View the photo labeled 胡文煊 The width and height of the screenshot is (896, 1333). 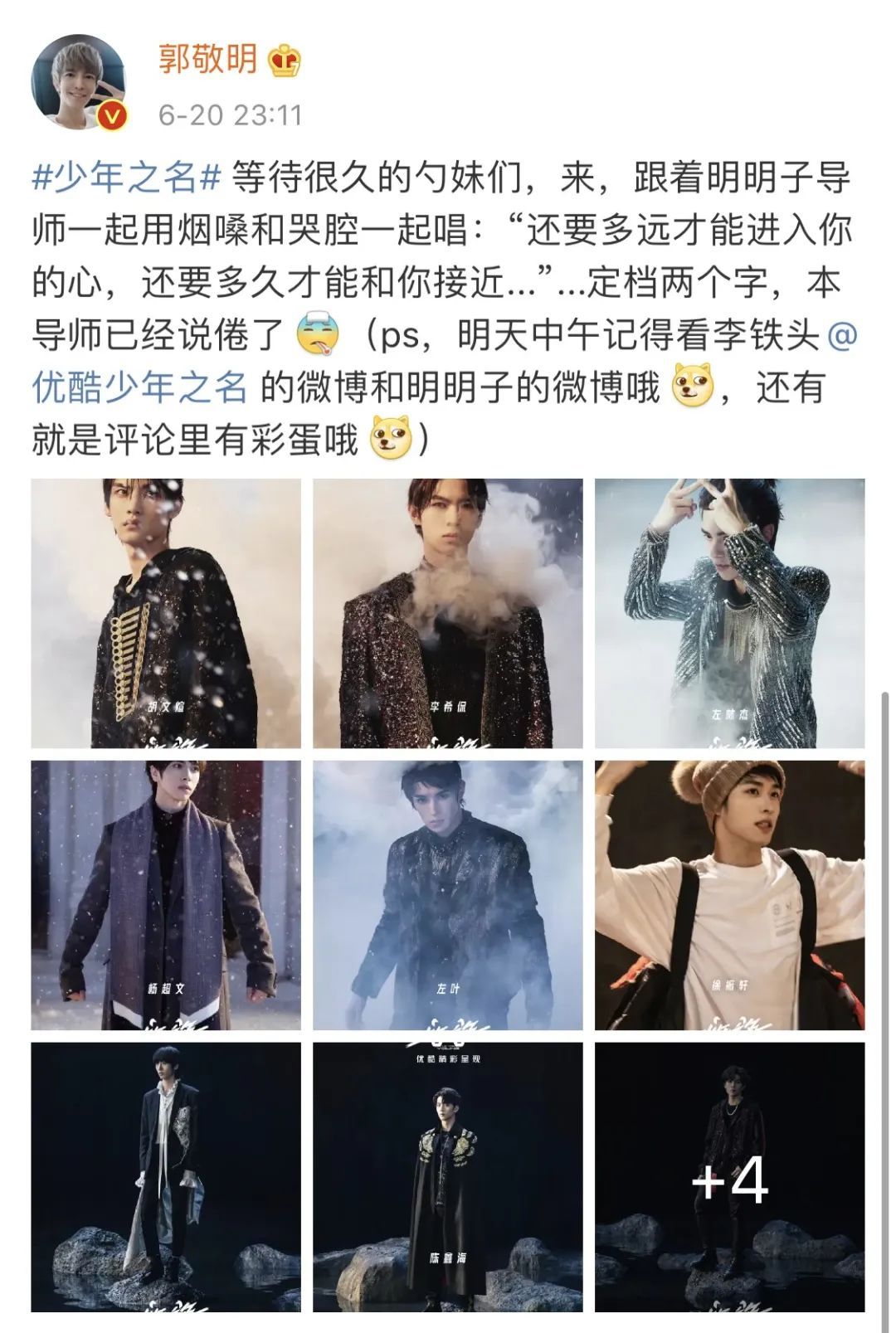[x=166, y=613]
